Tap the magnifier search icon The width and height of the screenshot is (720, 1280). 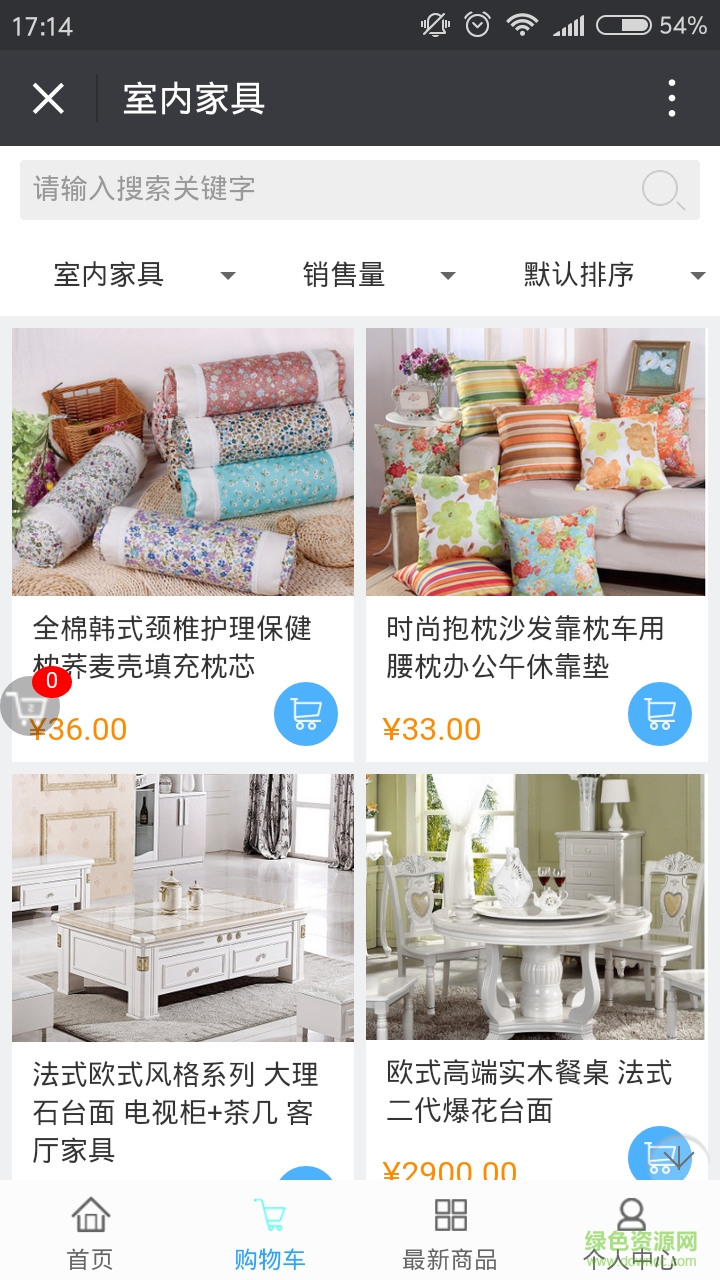point(662,189)
